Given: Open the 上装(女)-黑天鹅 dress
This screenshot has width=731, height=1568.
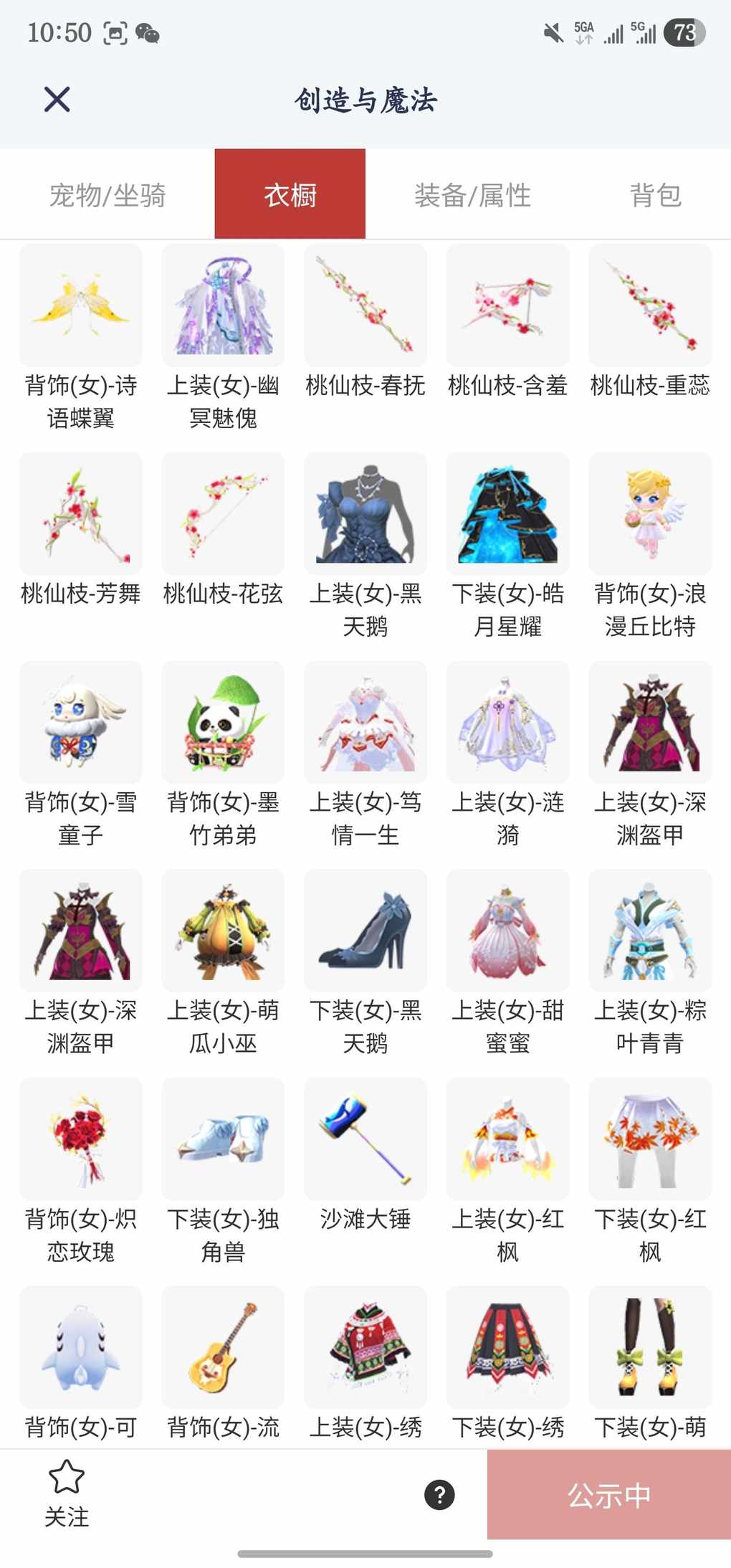Looking at the screenshot, I should pos(365,514).
